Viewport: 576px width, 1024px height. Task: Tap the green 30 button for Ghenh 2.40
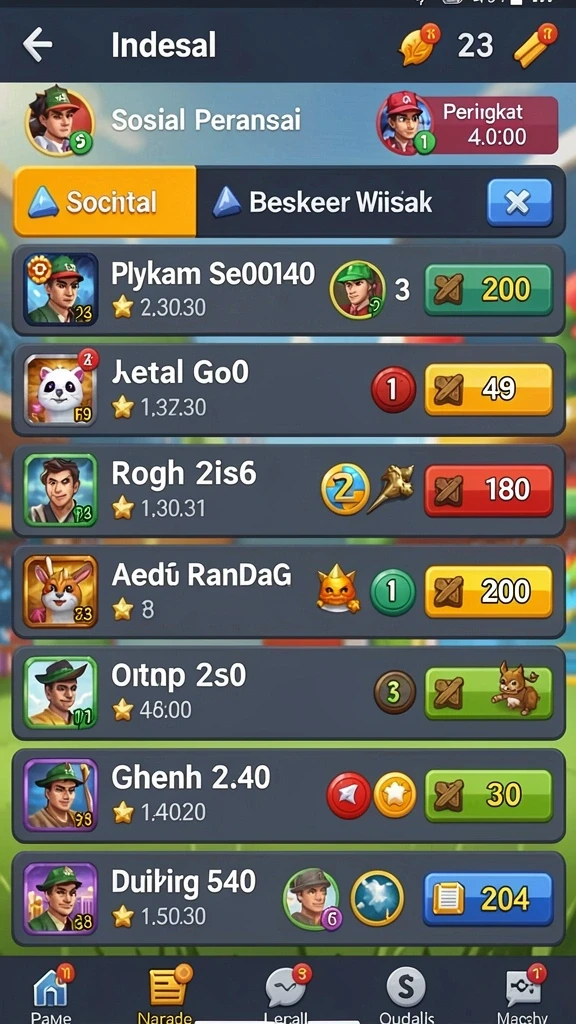point(488,795)
